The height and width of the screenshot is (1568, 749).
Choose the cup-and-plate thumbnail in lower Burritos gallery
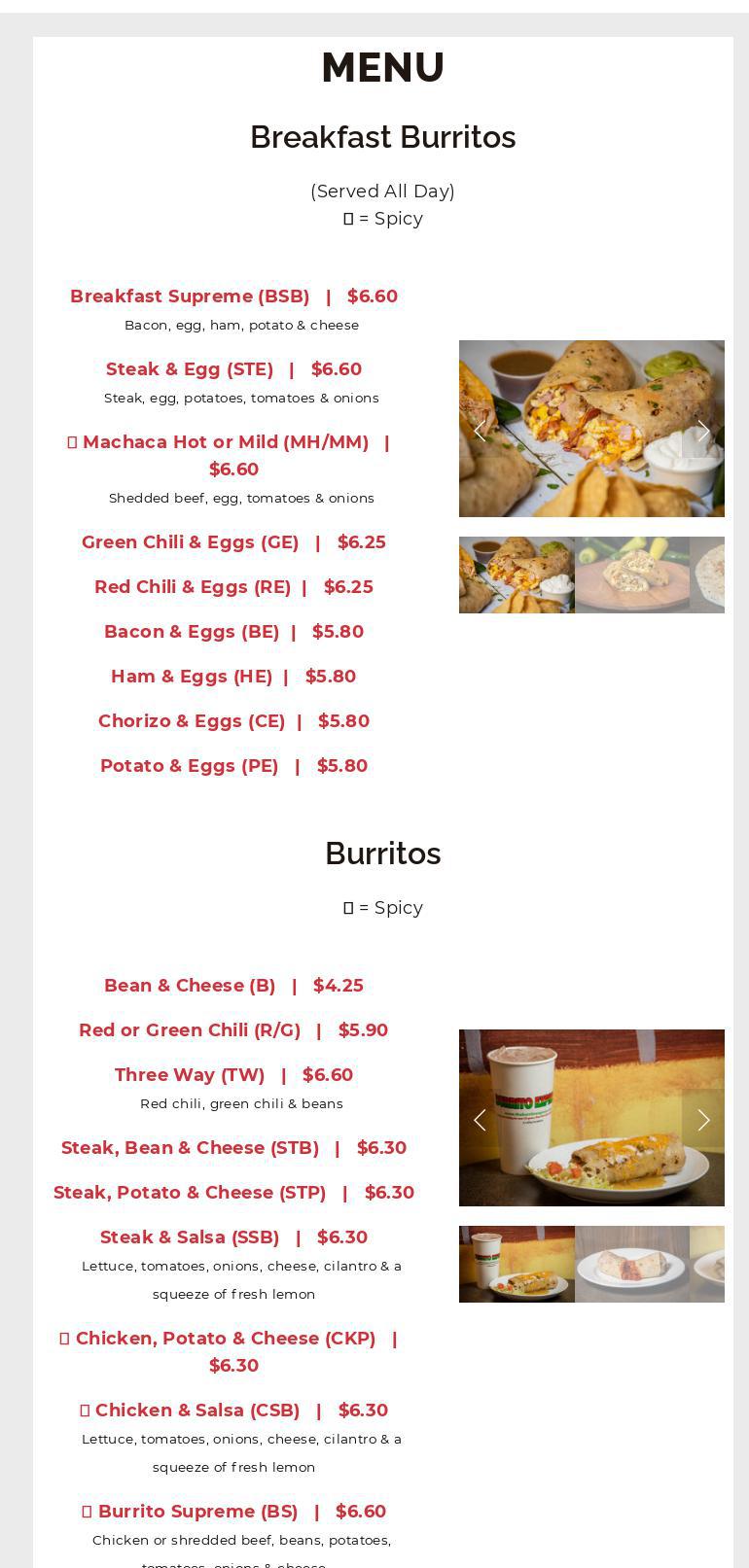tap(517, 1265)
